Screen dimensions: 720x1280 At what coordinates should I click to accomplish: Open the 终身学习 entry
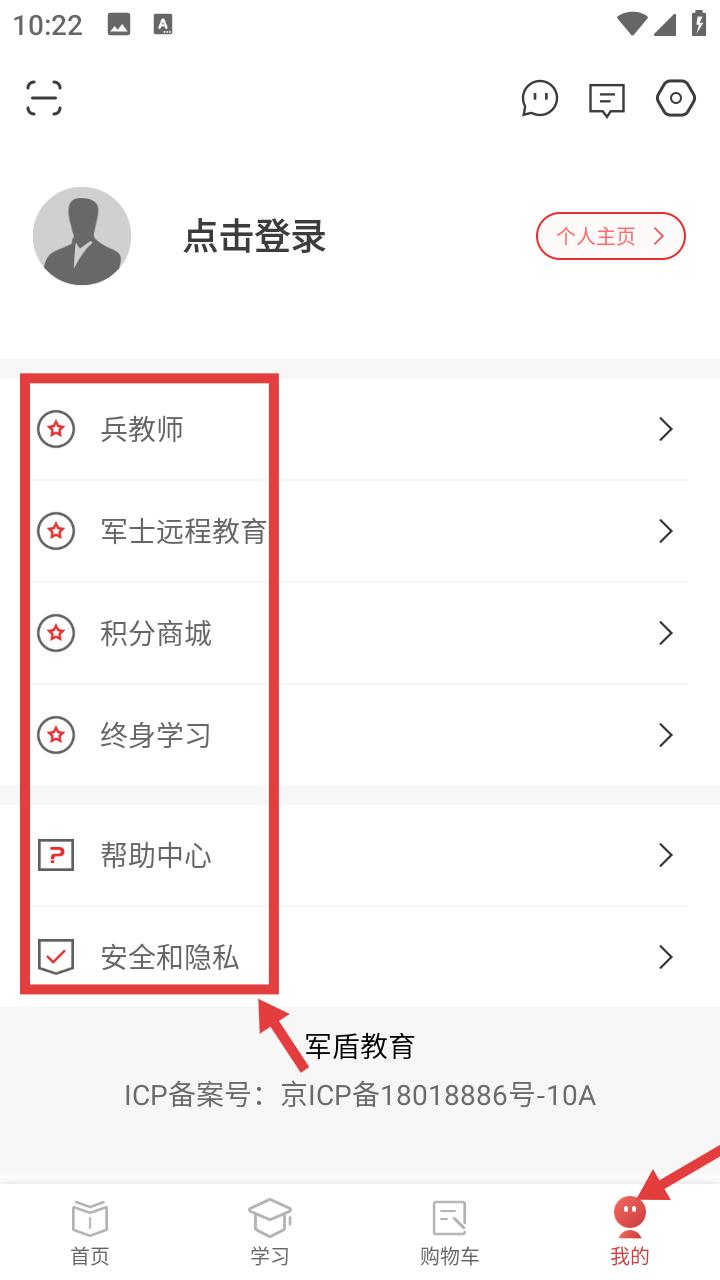360,735
